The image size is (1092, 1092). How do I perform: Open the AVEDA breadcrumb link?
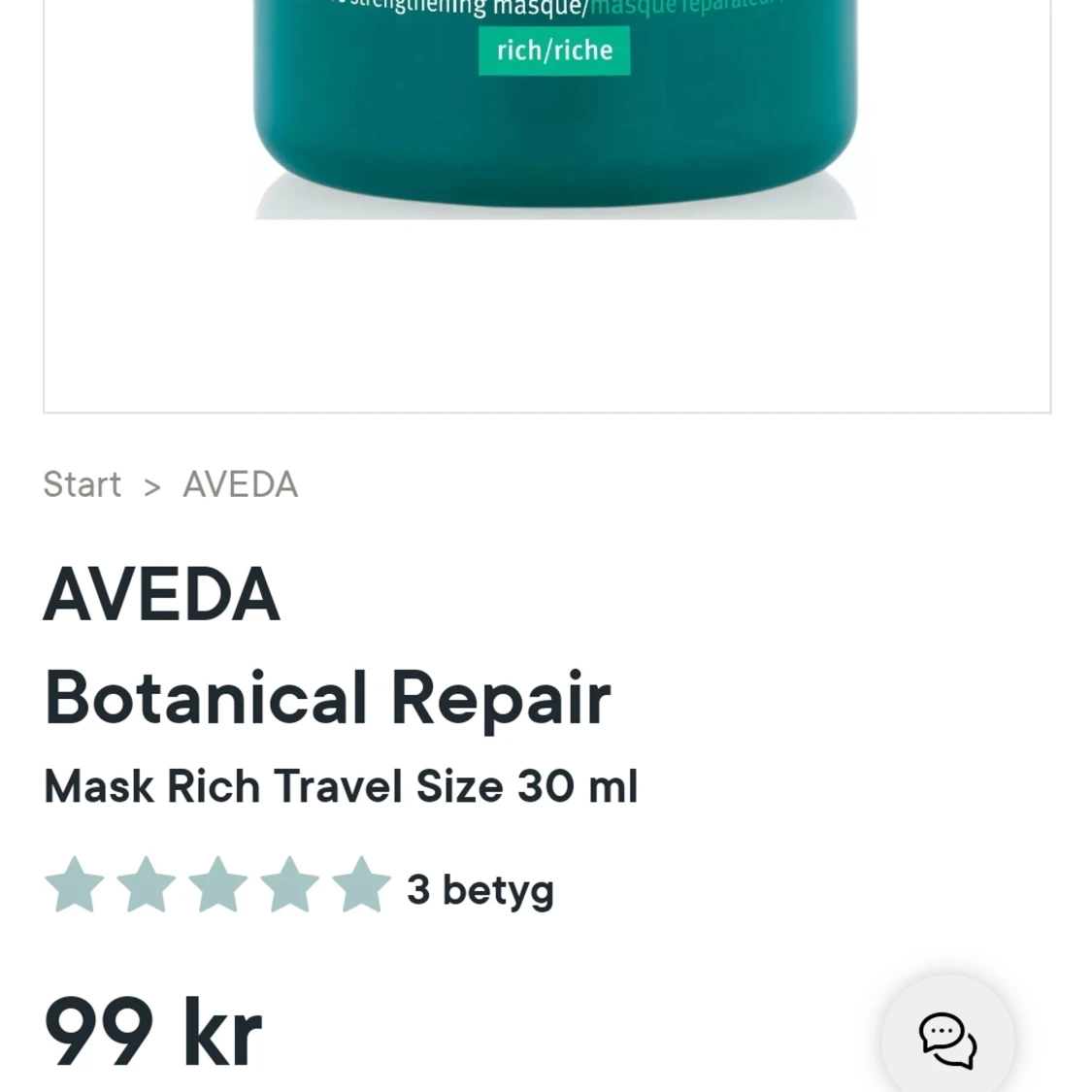click(240, 484)
